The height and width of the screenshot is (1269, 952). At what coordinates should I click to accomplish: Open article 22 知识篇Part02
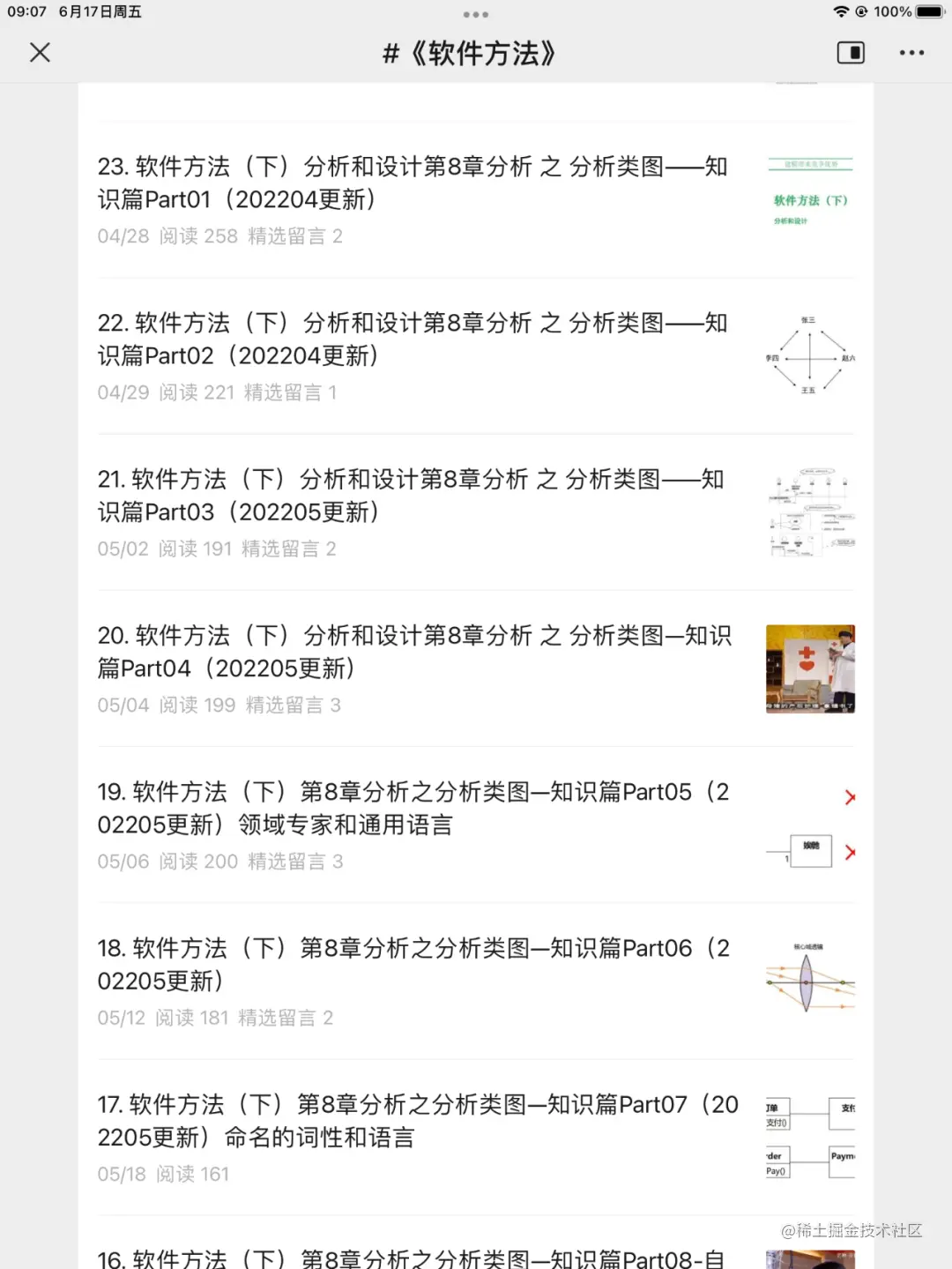click(x=413, y=340)
